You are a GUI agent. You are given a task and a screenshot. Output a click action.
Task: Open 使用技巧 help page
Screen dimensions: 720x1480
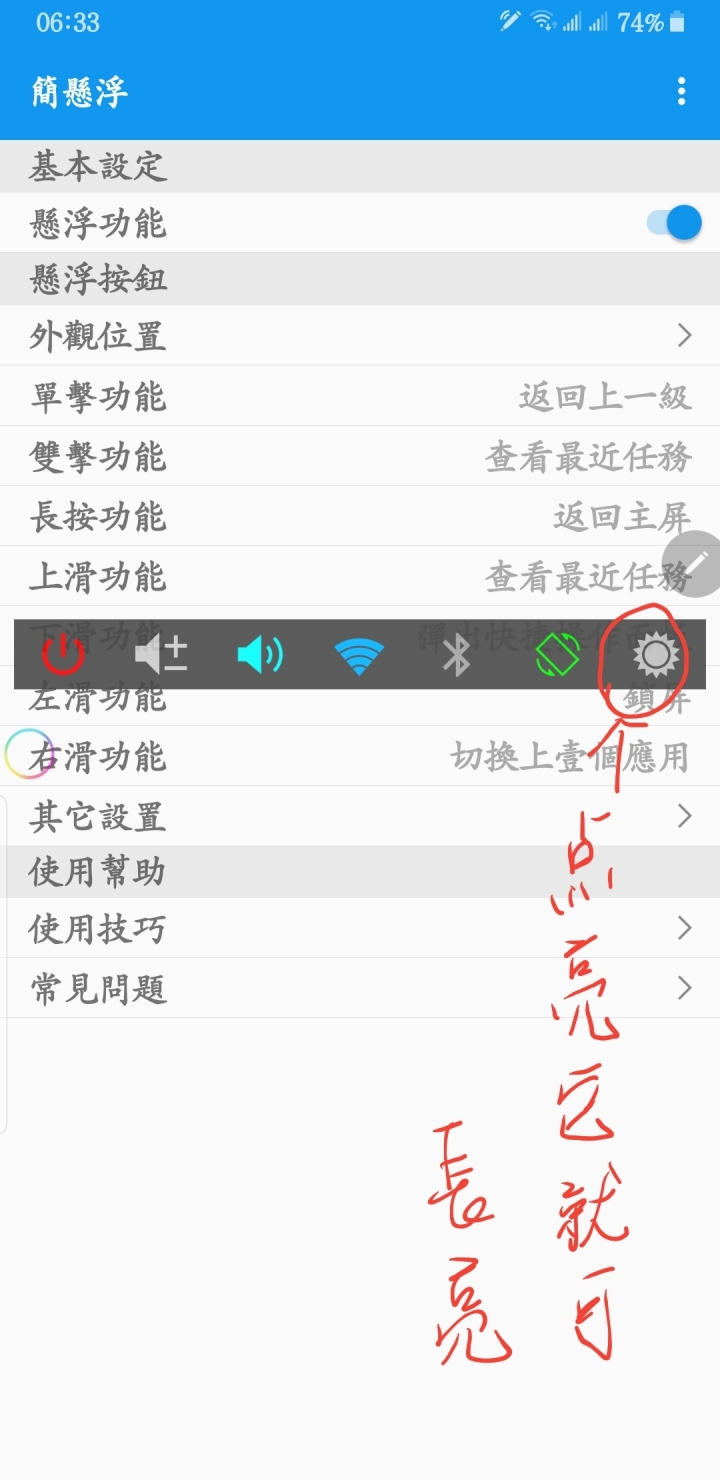360,928
